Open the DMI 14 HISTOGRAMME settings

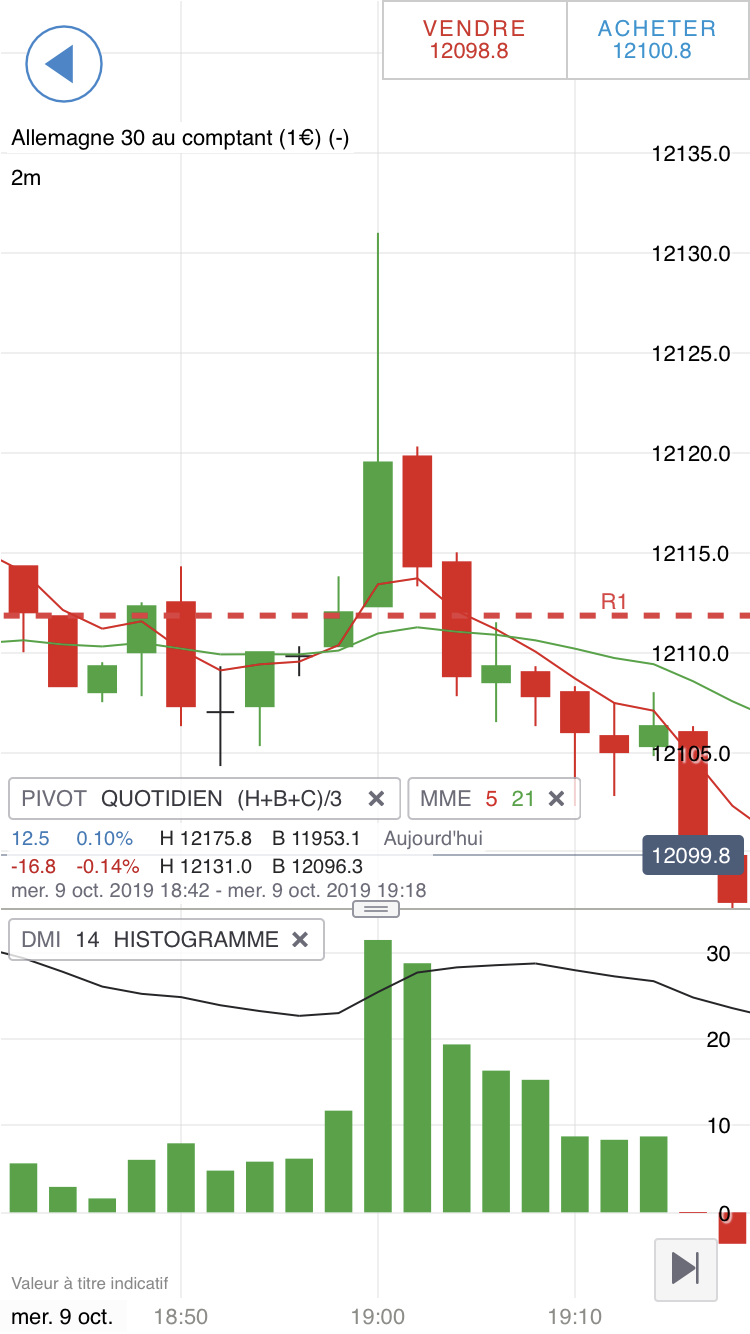(150, 939)
